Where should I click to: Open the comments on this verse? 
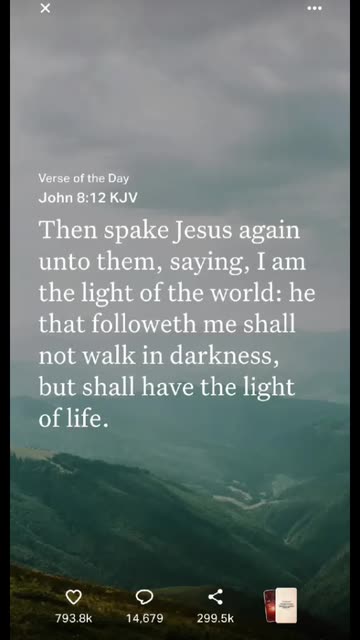[144, 597]
